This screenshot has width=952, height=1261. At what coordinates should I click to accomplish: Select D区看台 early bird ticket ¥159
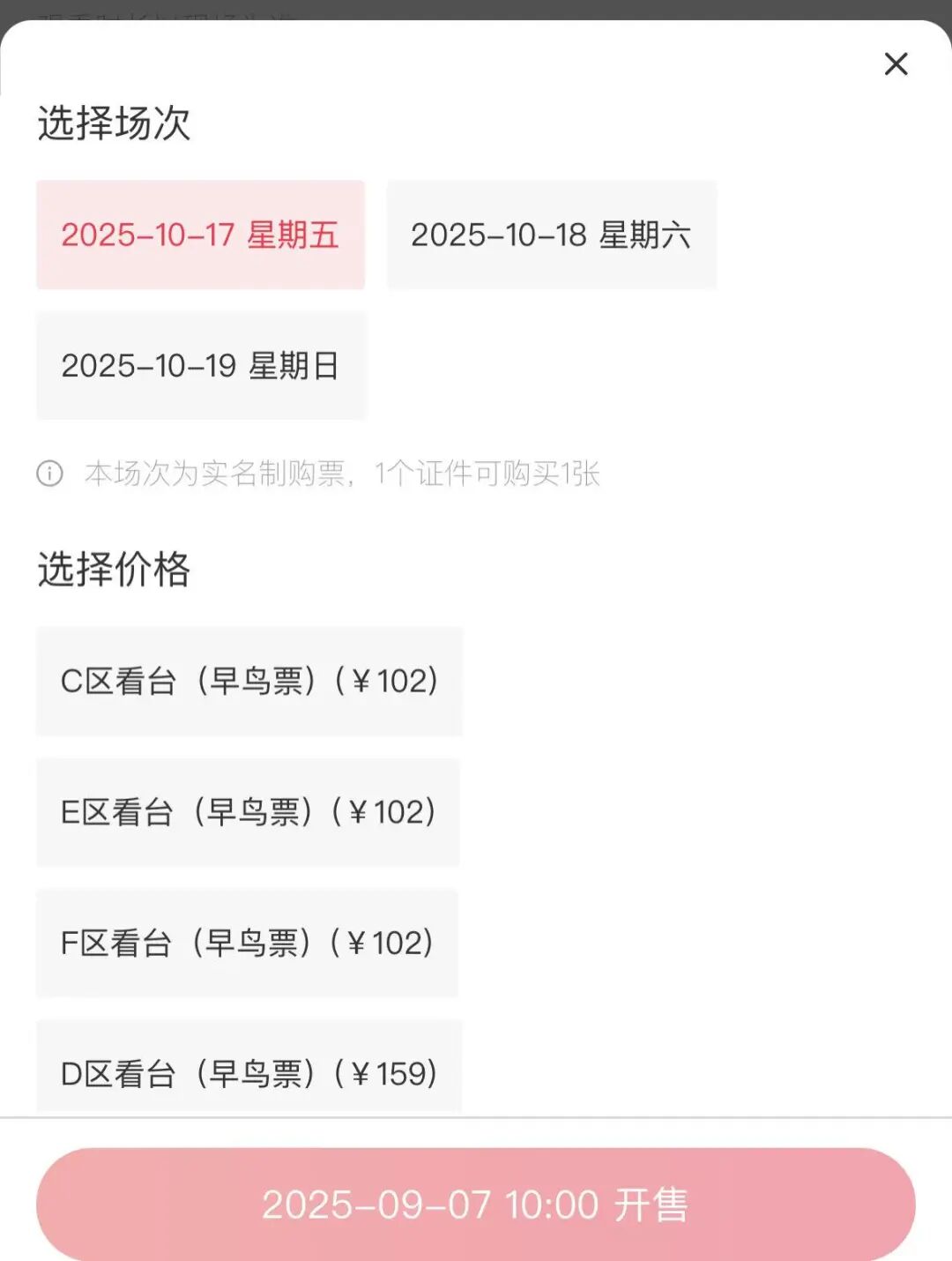point(249,1071)
